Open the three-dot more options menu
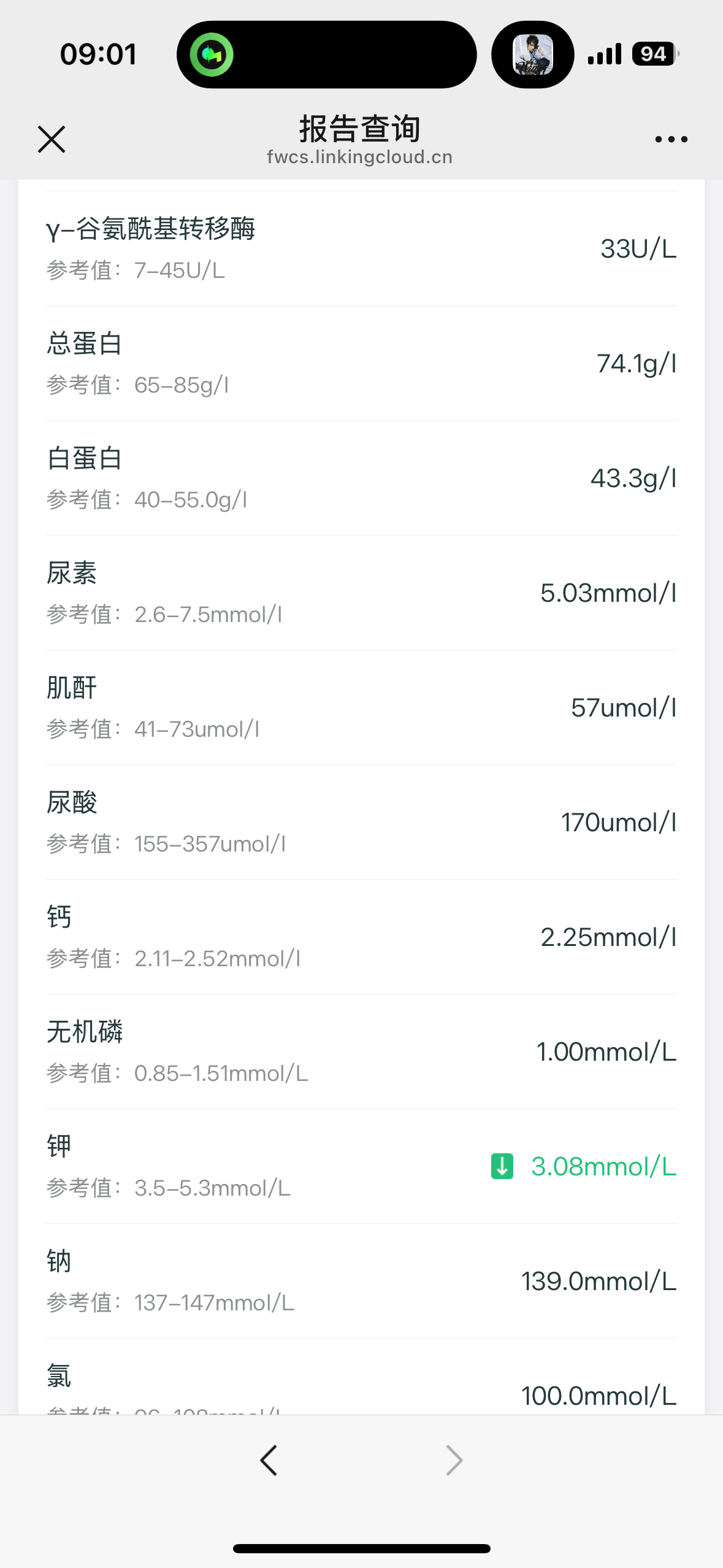Screen dimensions: 723x1568 [x=671, y=139]
